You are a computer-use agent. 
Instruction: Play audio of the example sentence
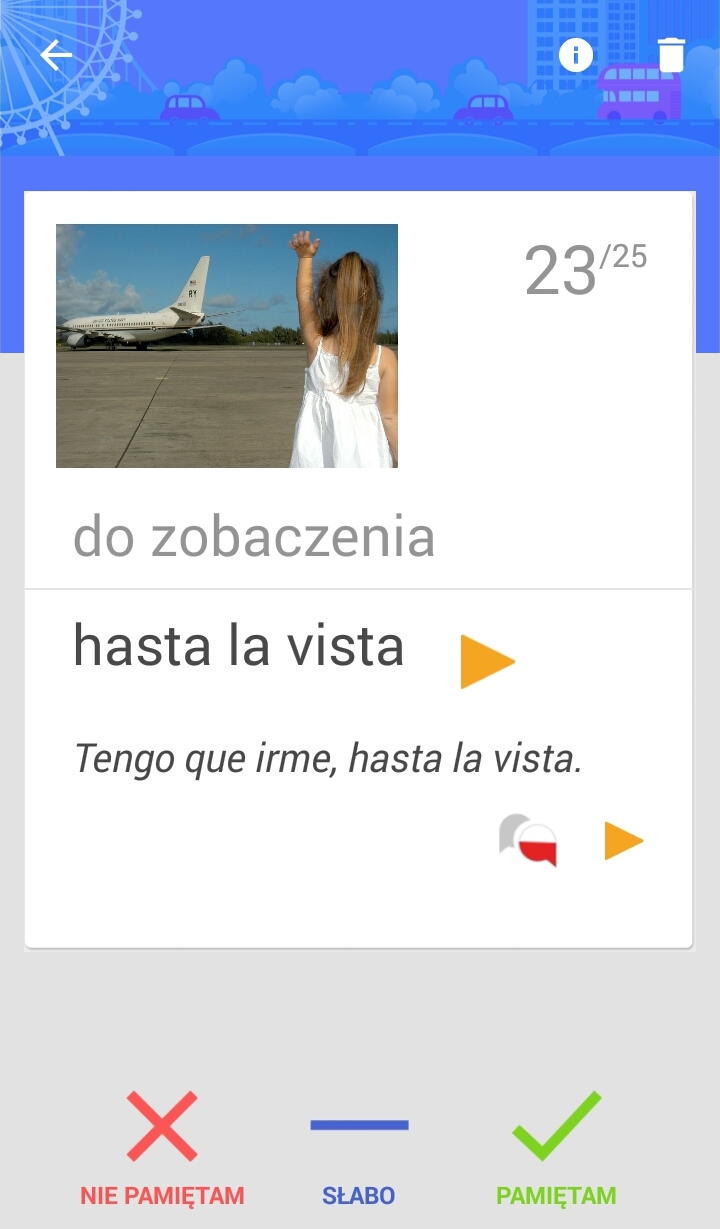coord(623,841)
